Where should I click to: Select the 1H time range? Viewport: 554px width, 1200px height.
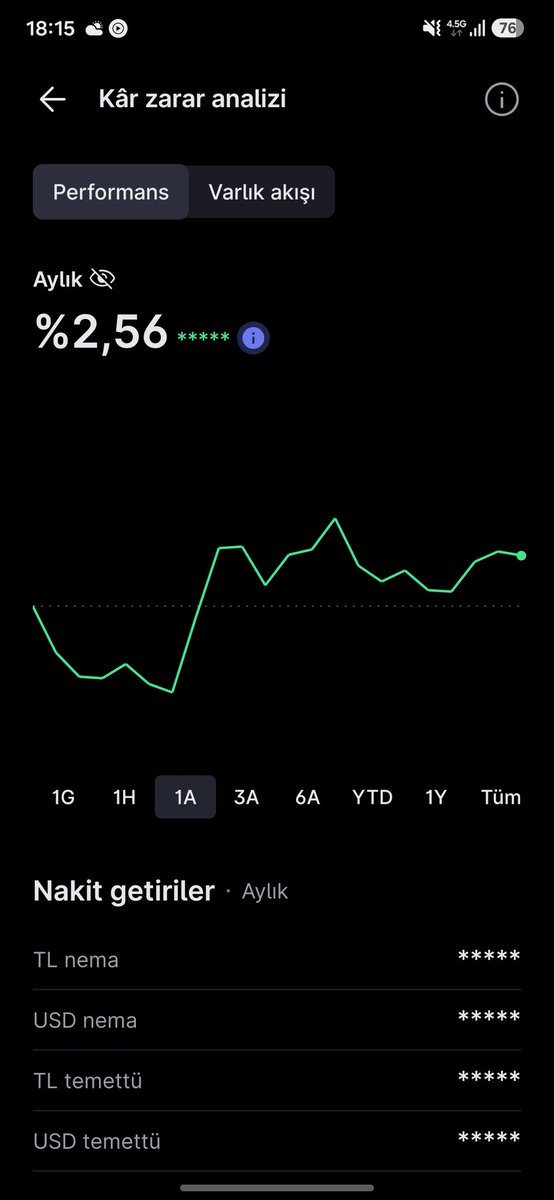click(124, 797)
